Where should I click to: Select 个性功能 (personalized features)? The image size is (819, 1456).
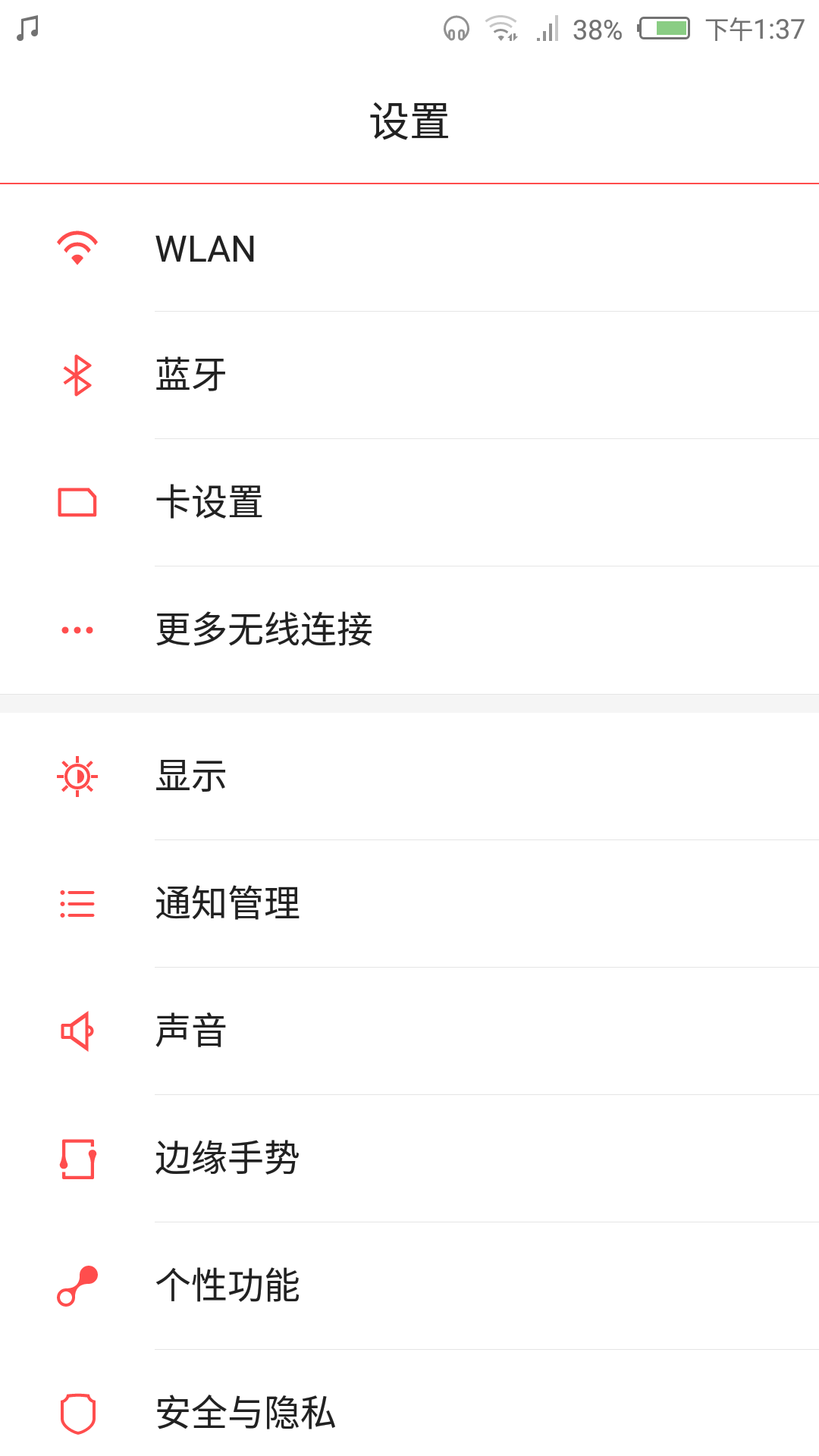point(409,1286)
